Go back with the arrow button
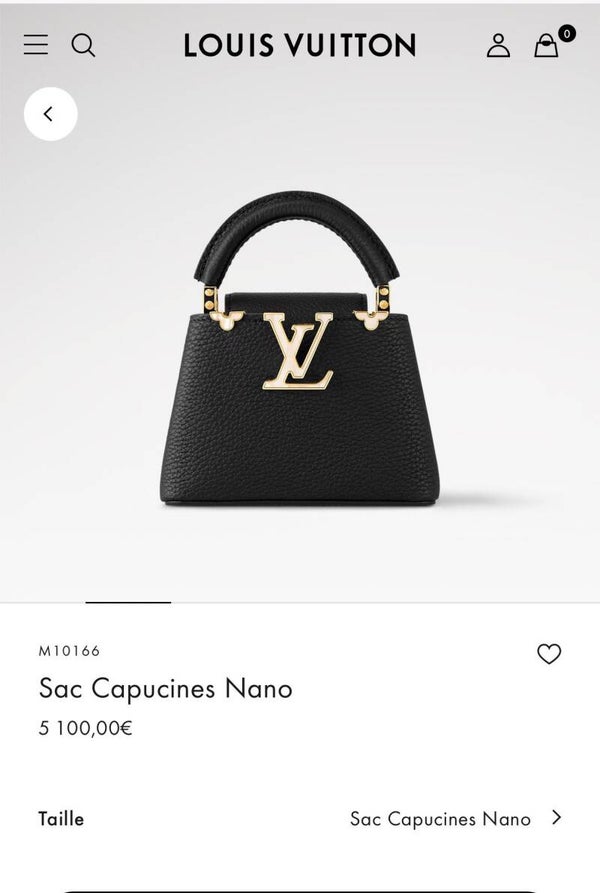This screenshot has width=600, height=893. coord(50,114)
